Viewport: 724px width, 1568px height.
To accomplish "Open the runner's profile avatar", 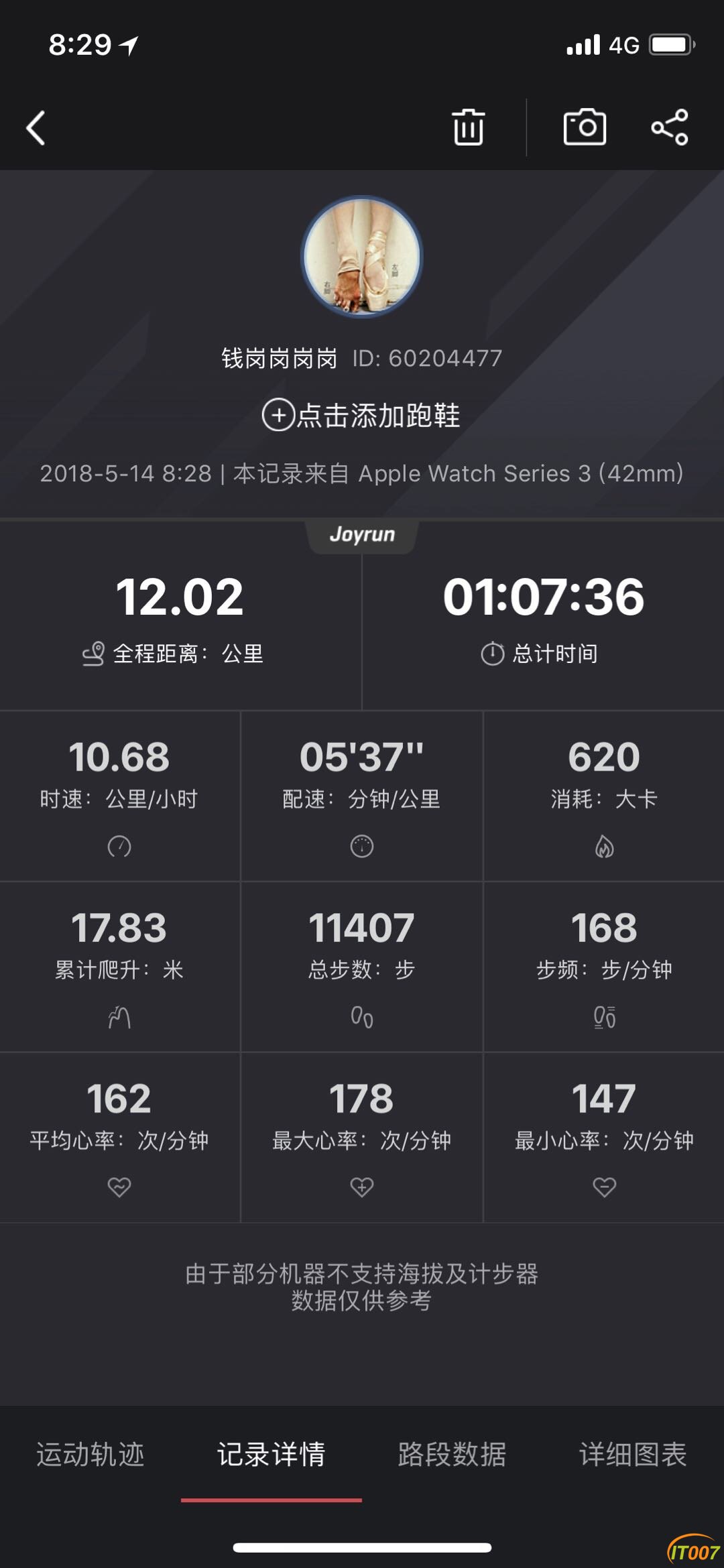I will [x=362, y=256].
